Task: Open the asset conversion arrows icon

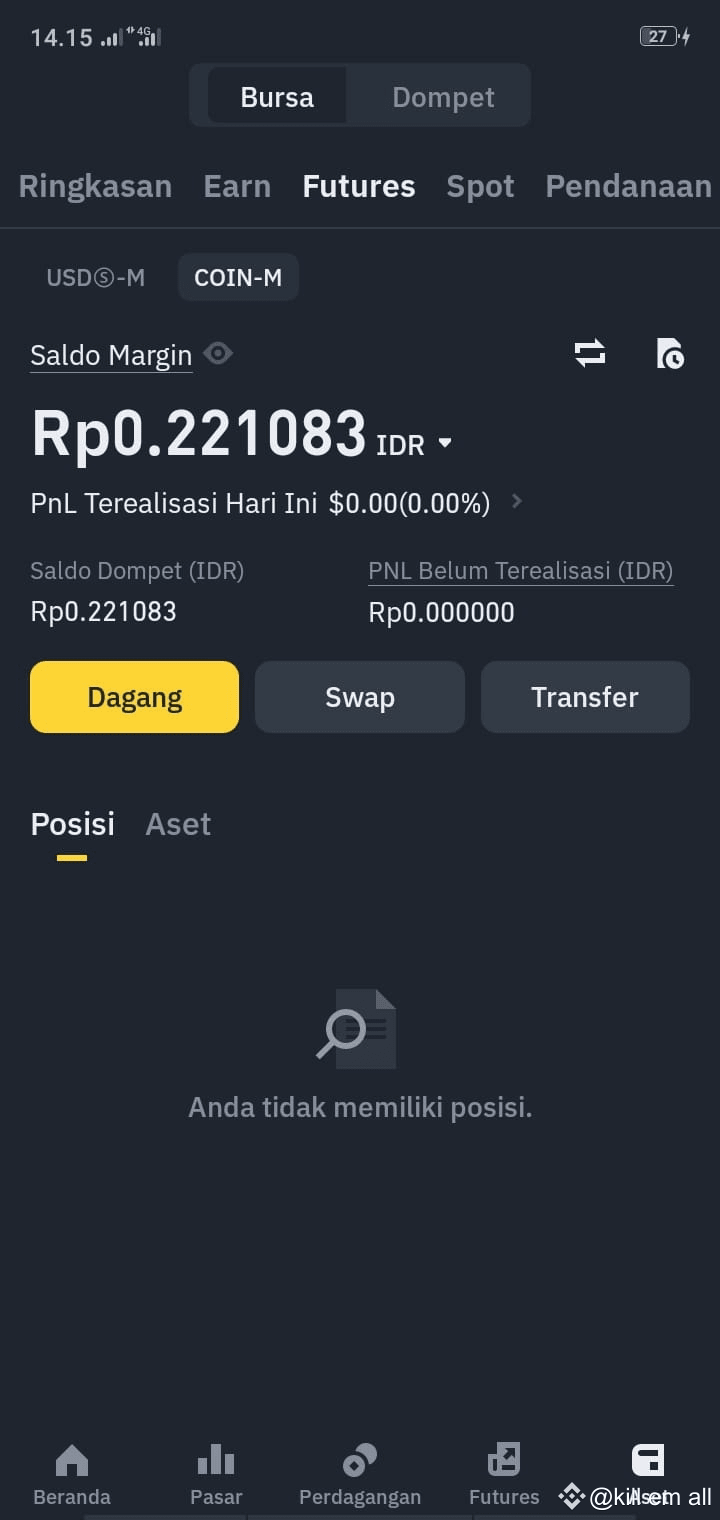Action: point(590,353)
